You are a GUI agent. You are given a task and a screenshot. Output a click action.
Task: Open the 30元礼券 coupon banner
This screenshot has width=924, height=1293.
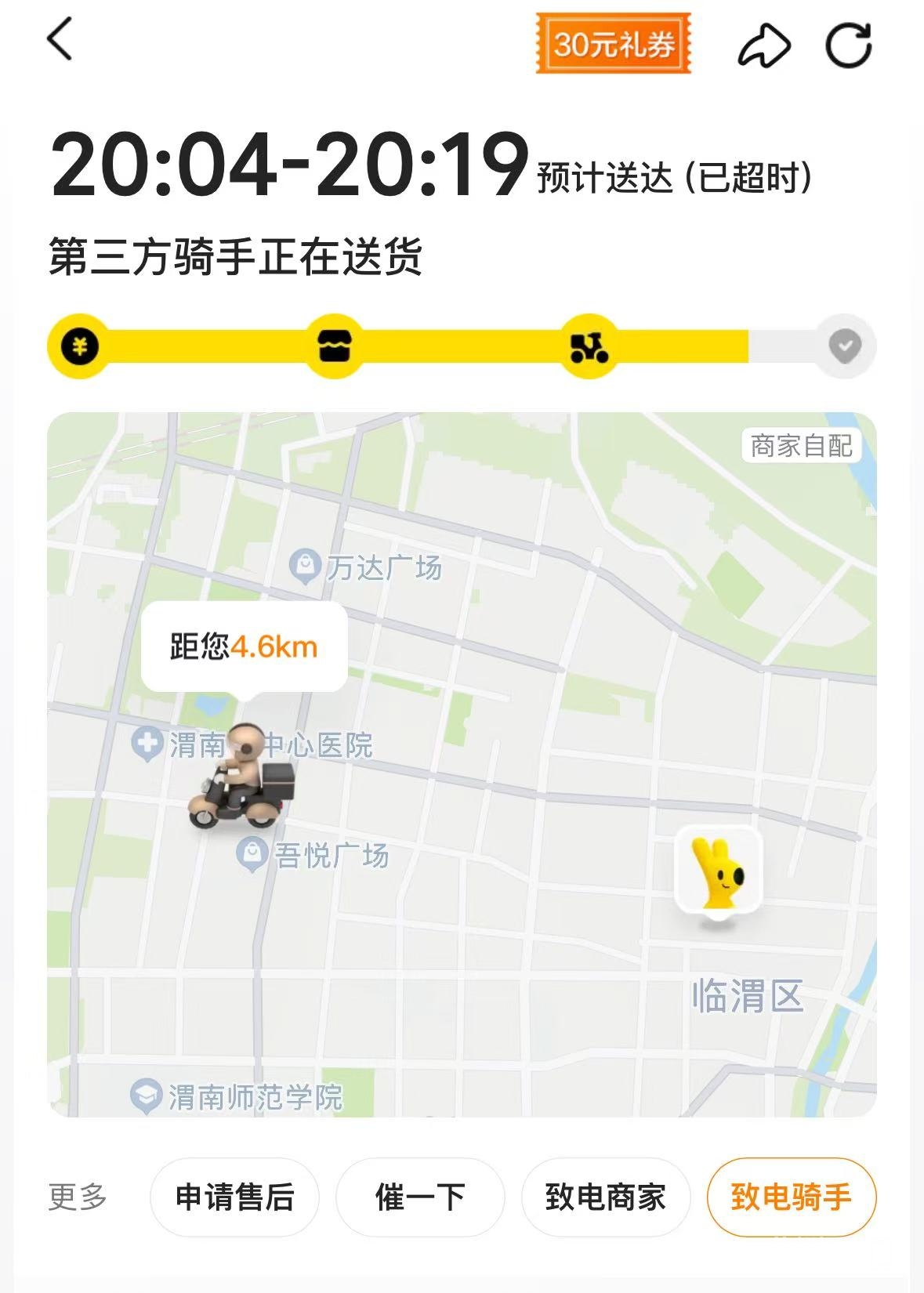coord(613,44)
